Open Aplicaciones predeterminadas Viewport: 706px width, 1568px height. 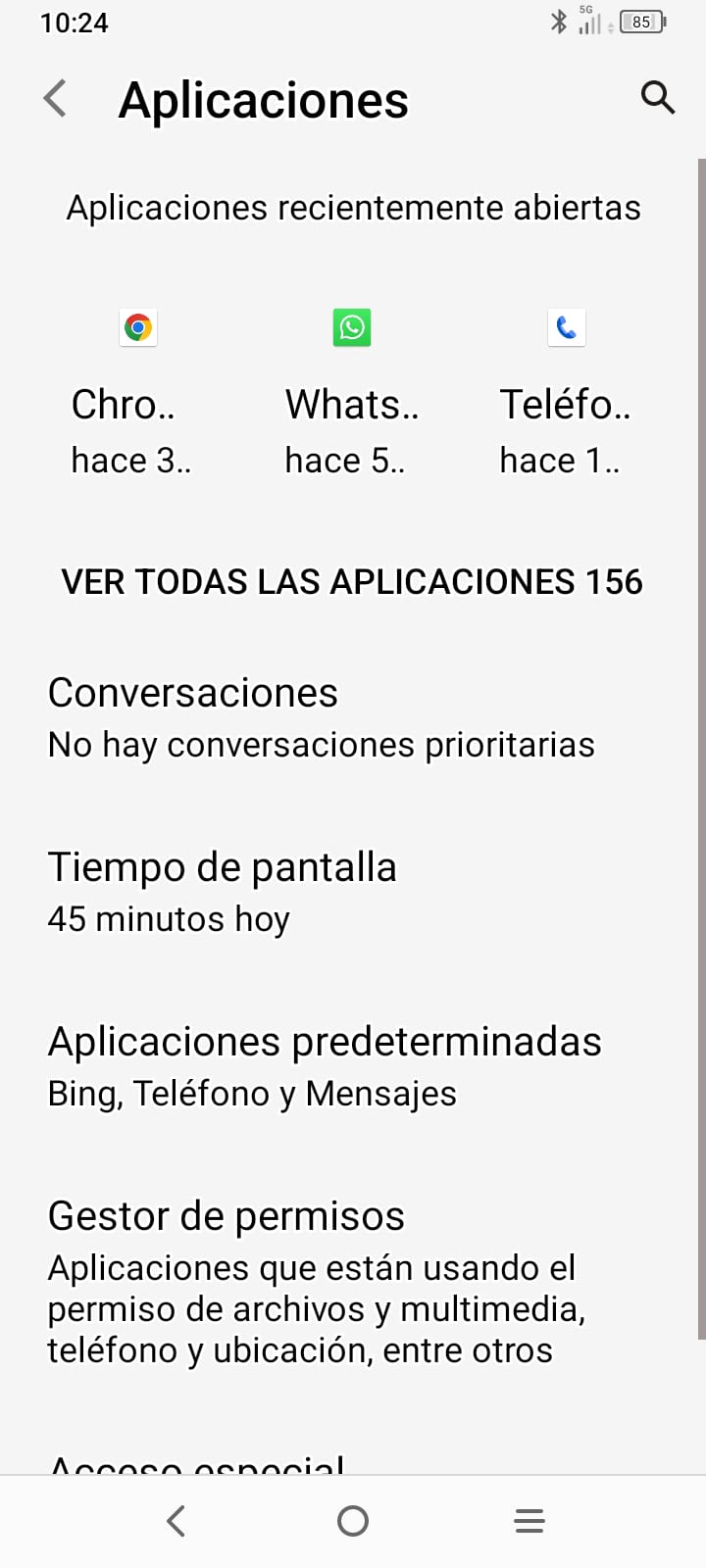click(x=325, y=1066)
